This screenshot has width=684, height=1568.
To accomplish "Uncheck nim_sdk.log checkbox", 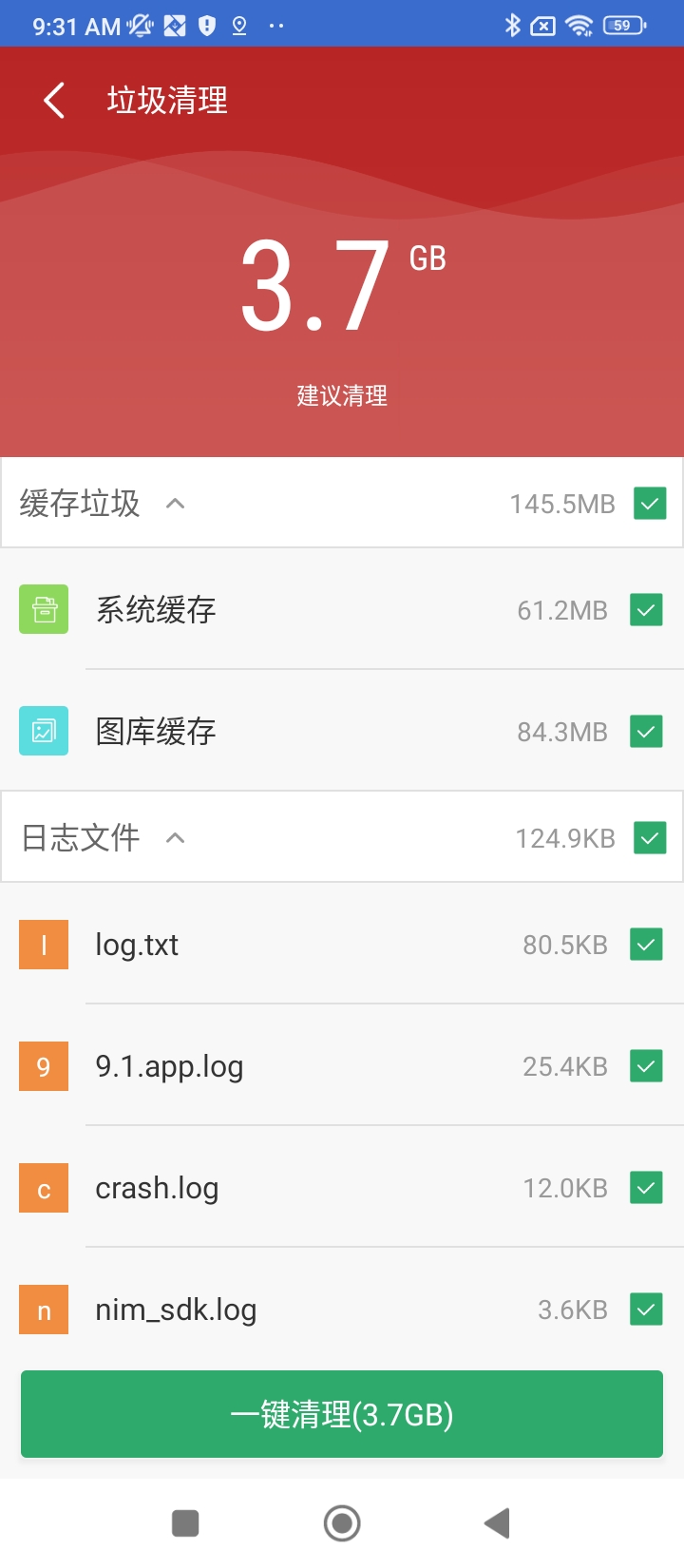I will pos(646,1310).
